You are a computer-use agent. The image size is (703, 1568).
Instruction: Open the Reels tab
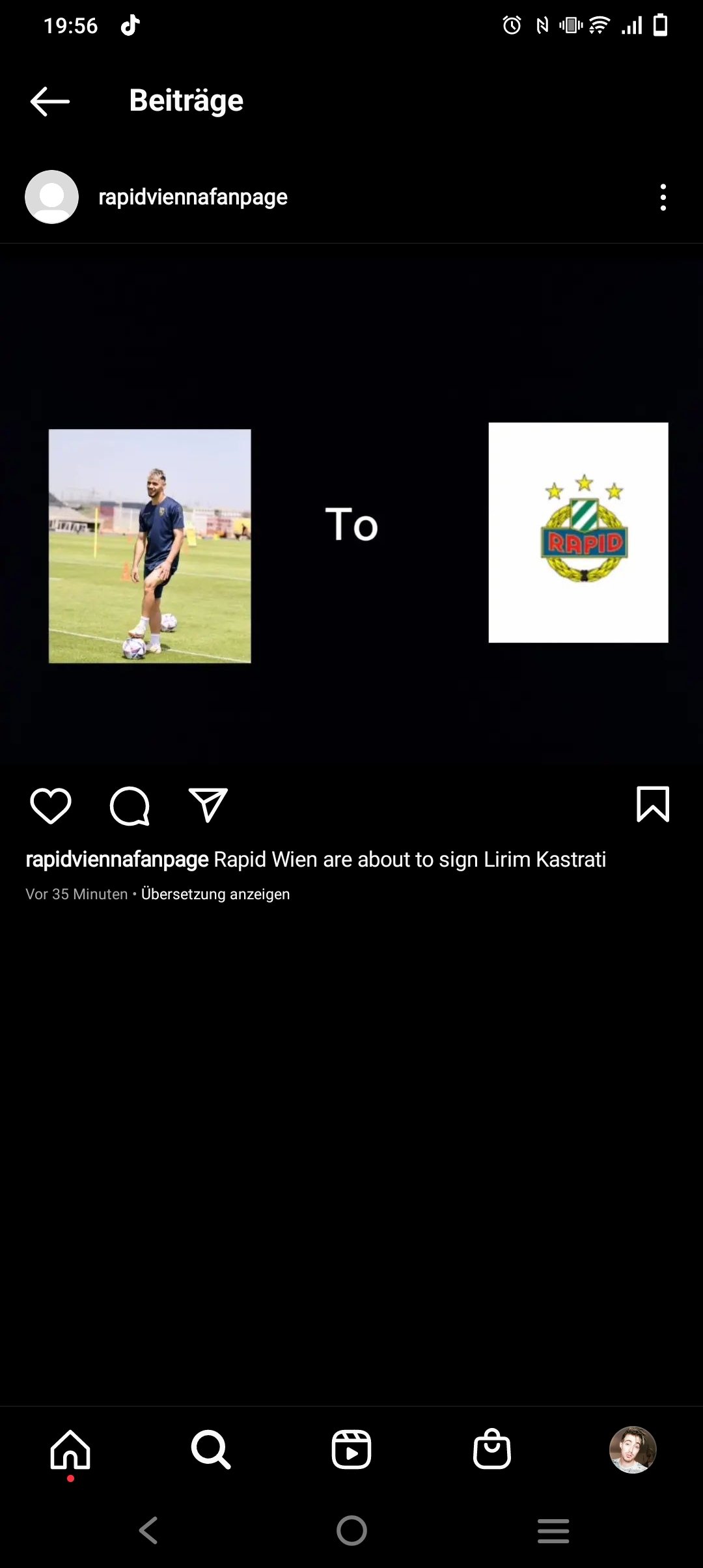click(x=351, y=1449)
